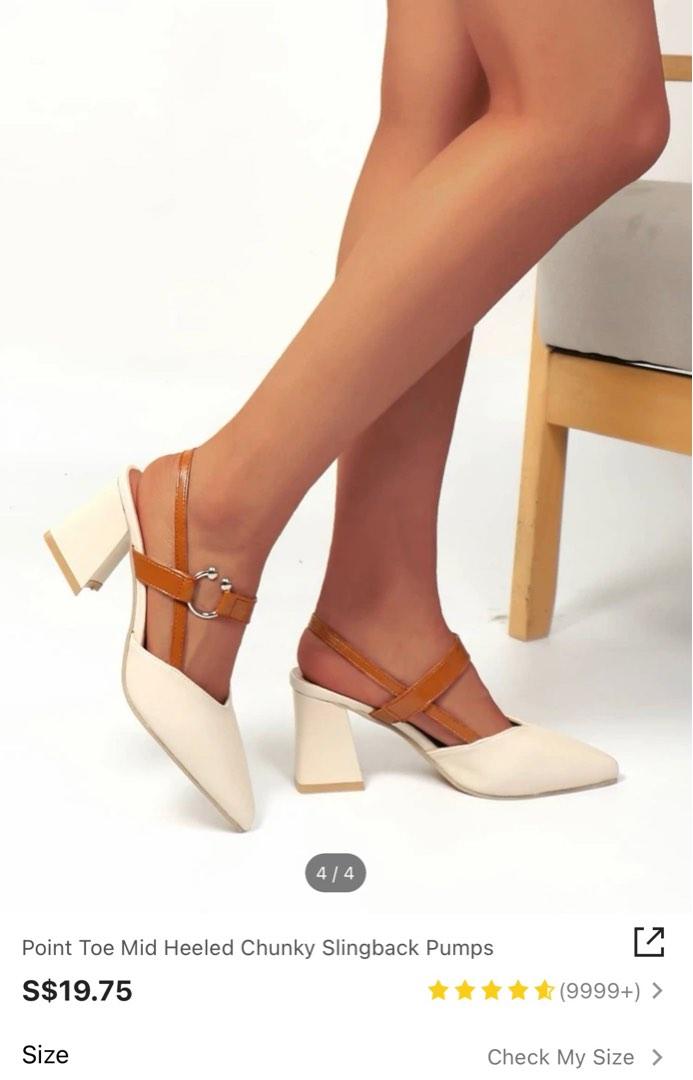The width and height of the screenshot is (693, 1080).
Task: Share this slingback pumps listing
Action: (648, 941)
